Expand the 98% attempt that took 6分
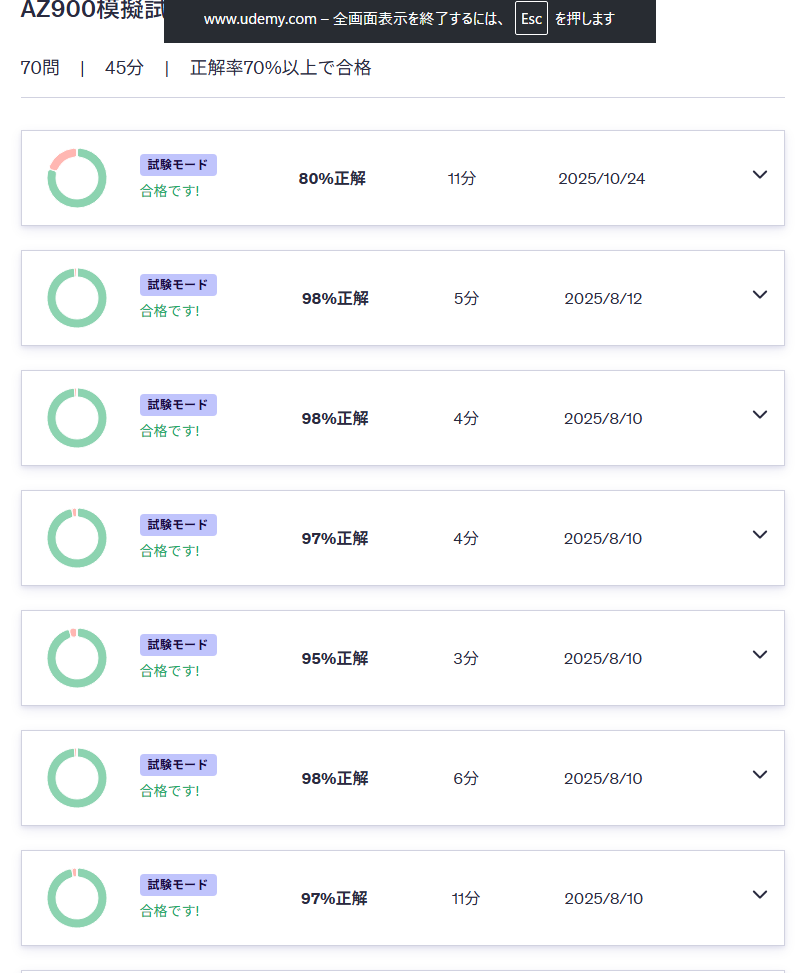Screen dimensions: 812x973 [760, 775]
